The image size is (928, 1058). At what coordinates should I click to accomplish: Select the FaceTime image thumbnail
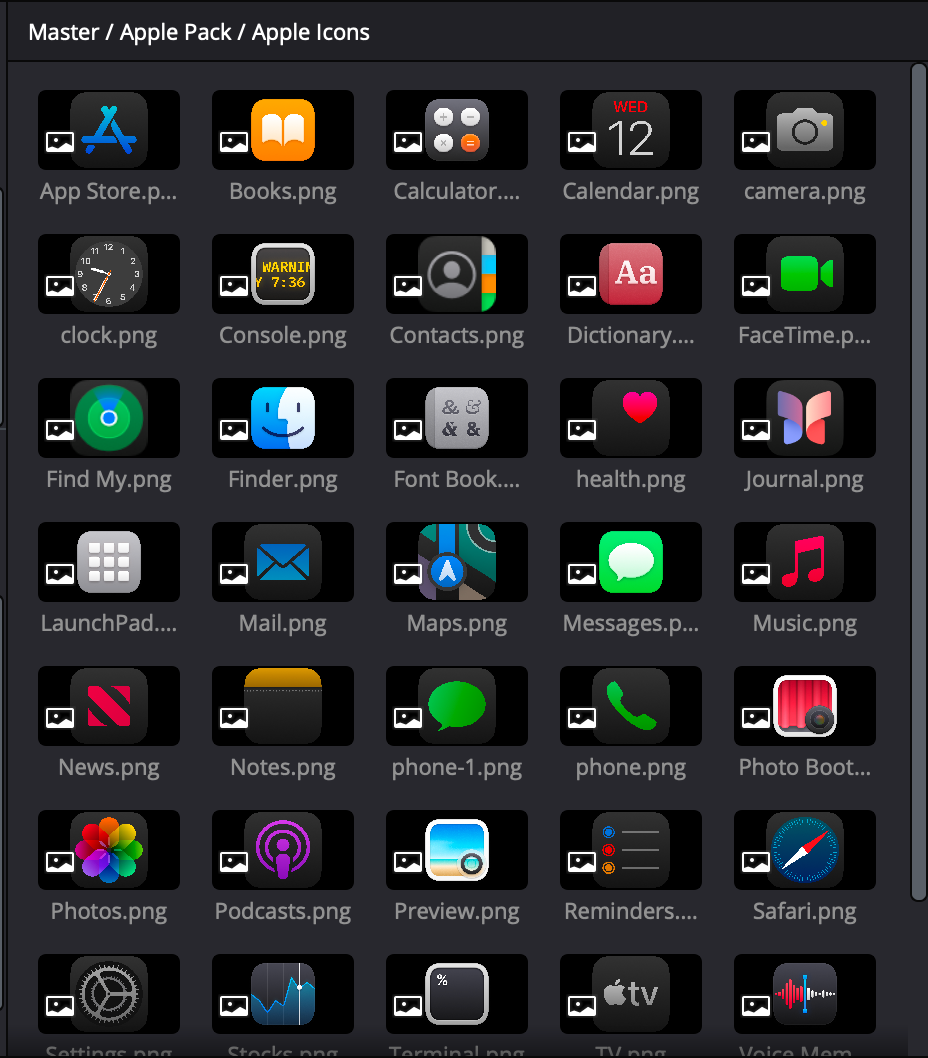pyautogui.click(x=805, y=274)
